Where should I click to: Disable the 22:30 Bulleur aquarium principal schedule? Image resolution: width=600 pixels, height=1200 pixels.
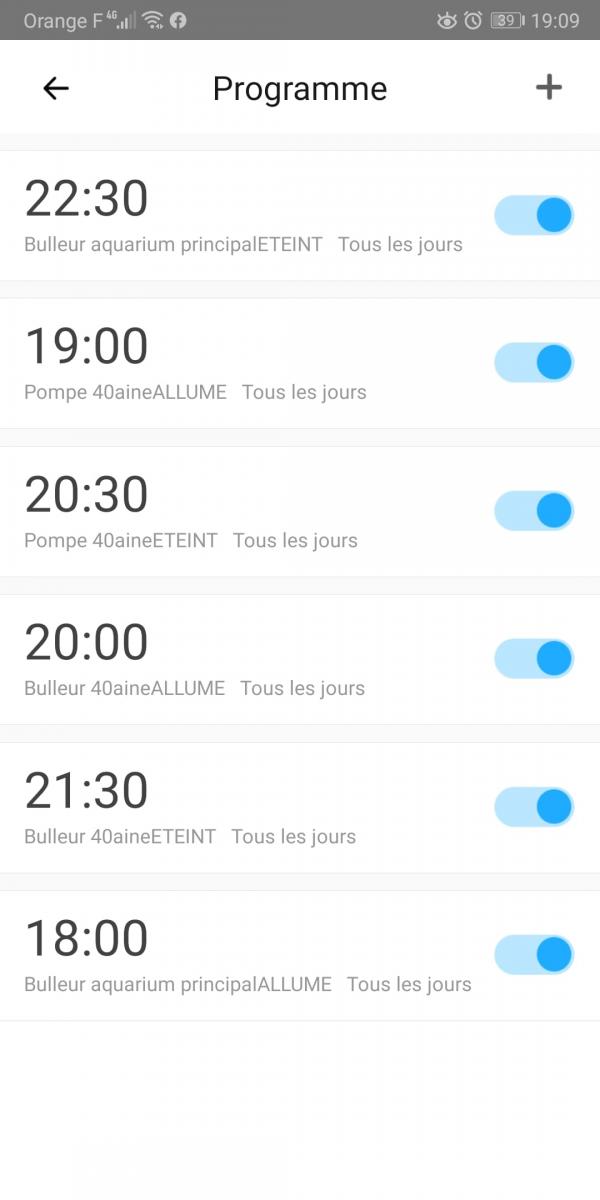[x=534, y=215]
